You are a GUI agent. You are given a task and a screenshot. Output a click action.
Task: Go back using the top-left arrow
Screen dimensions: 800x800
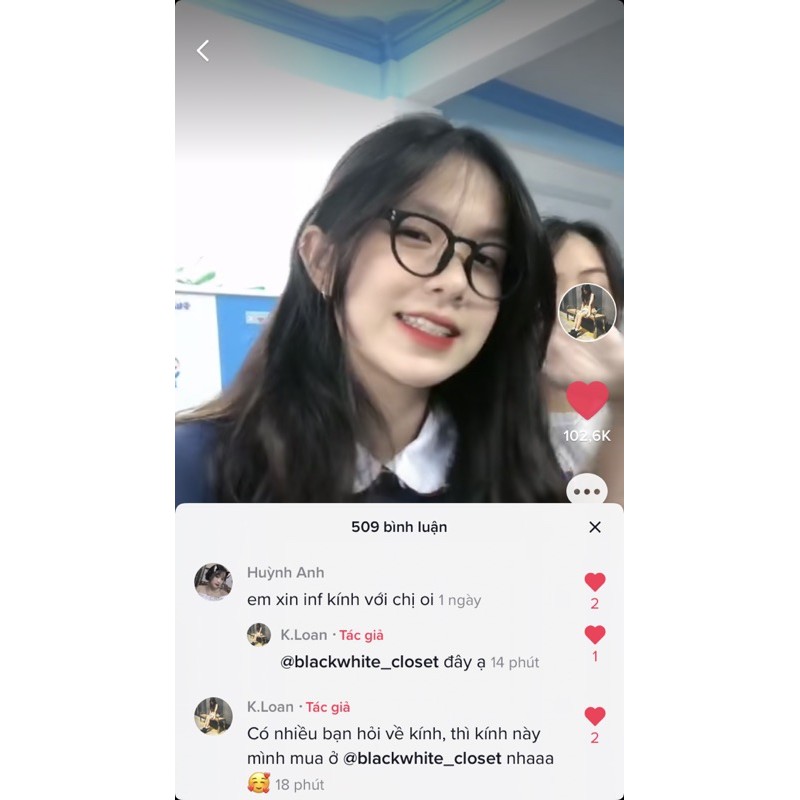click(x=203, y=51)
